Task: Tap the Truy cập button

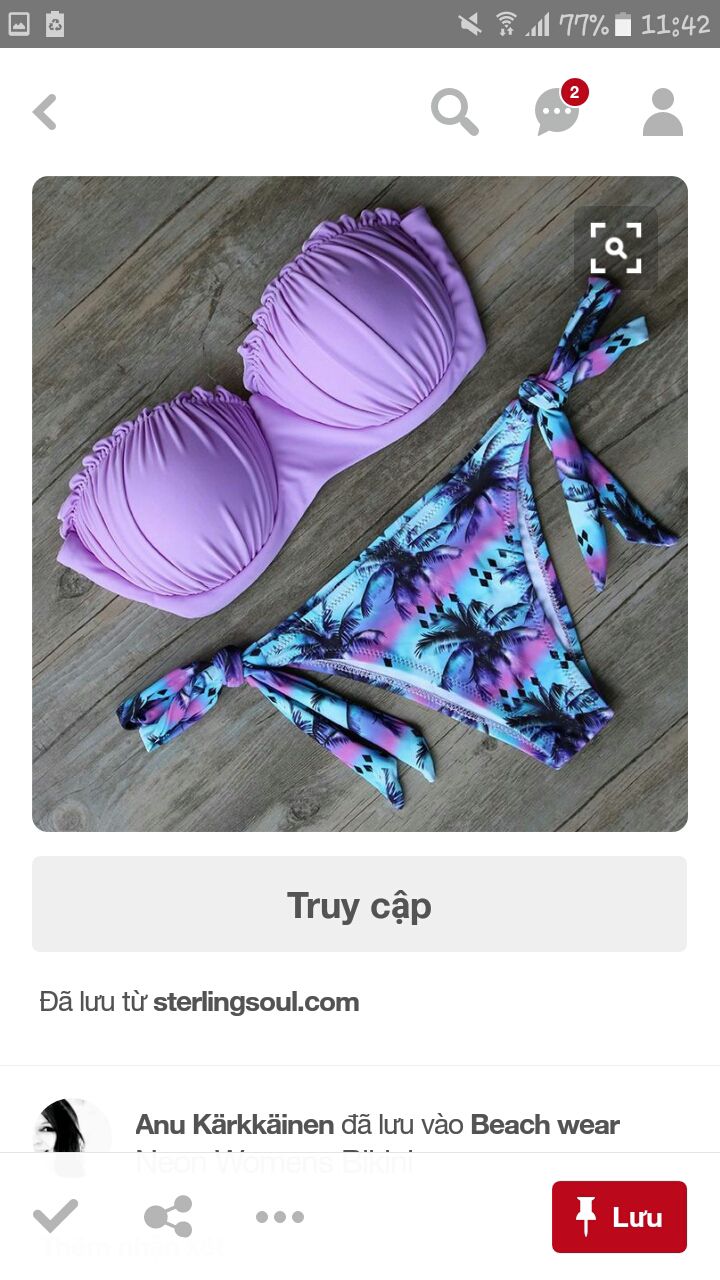Action: [x=360, y=904]
